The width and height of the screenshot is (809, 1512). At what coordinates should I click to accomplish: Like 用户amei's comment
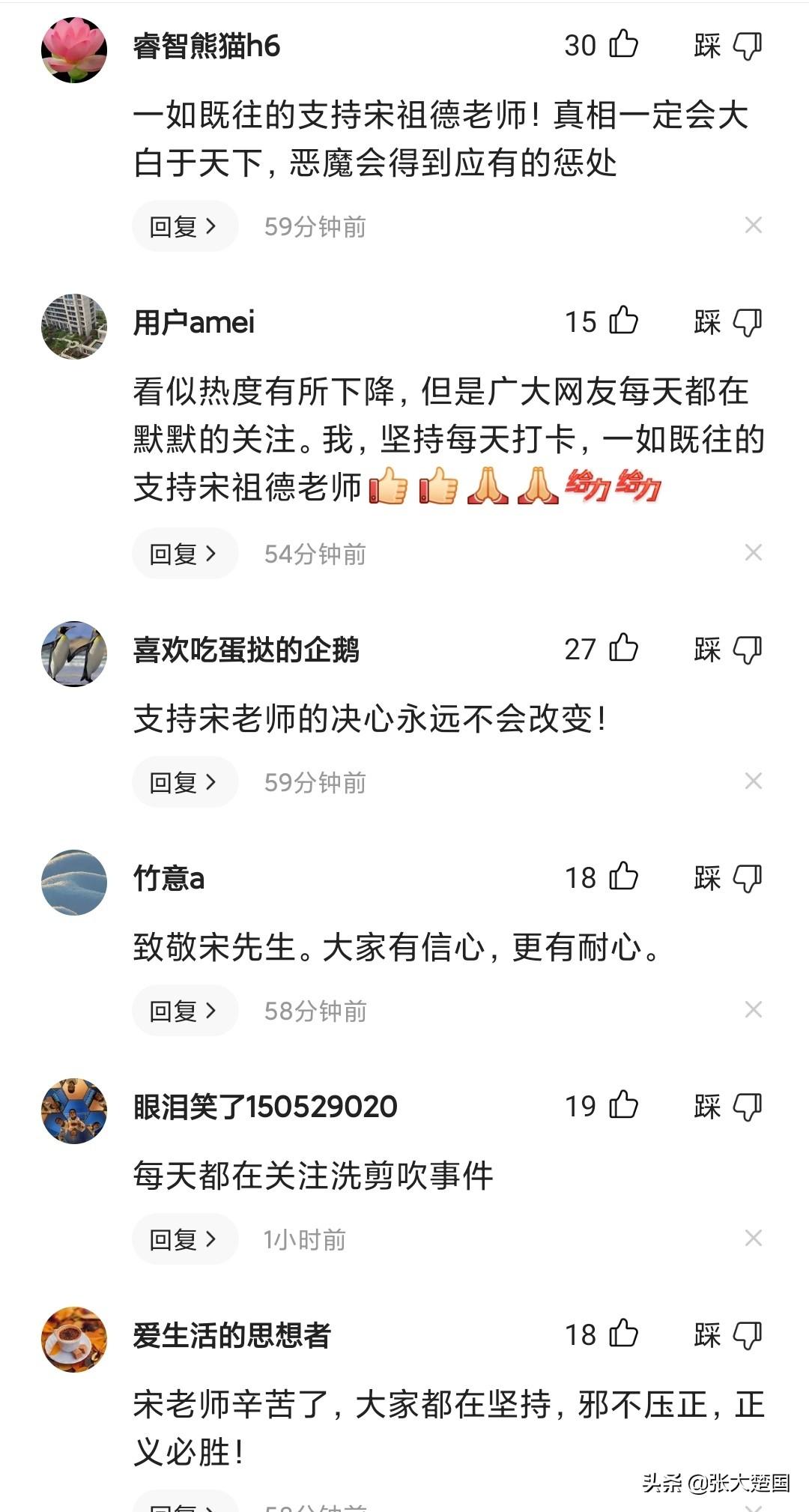(x=602, y=321)
